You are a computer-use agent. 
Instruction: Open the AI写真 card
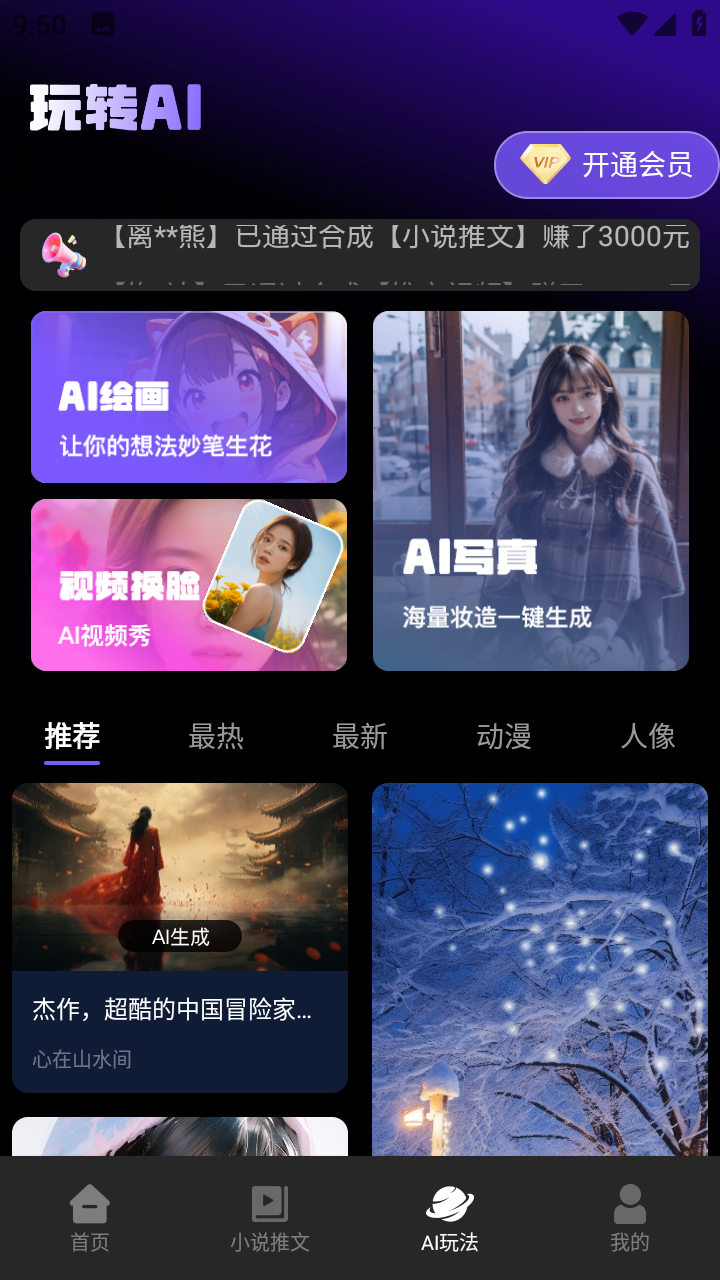click(x=531, y=490)
